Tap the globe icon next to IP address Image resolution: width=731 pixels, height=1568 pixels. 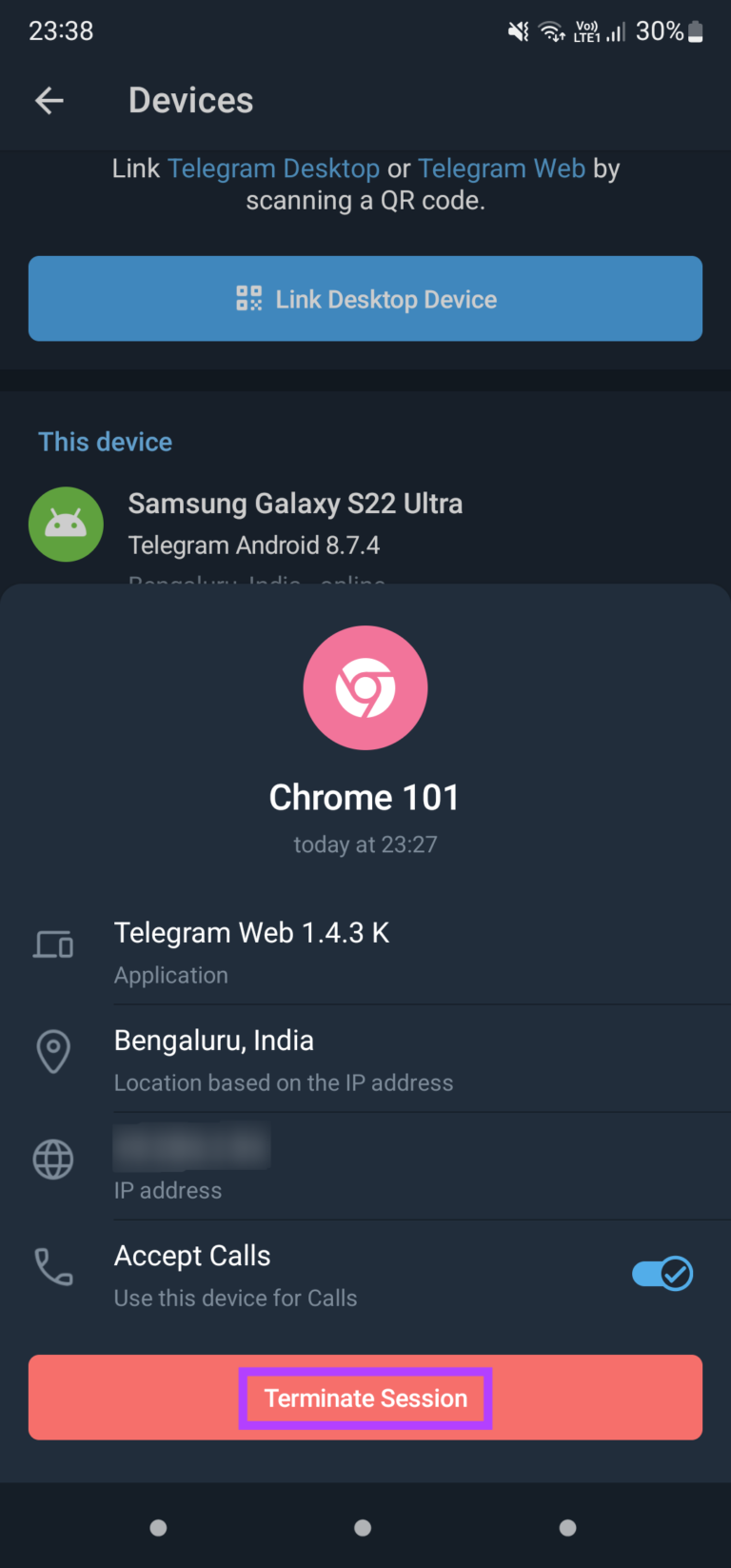click(x=53, y=1159)
